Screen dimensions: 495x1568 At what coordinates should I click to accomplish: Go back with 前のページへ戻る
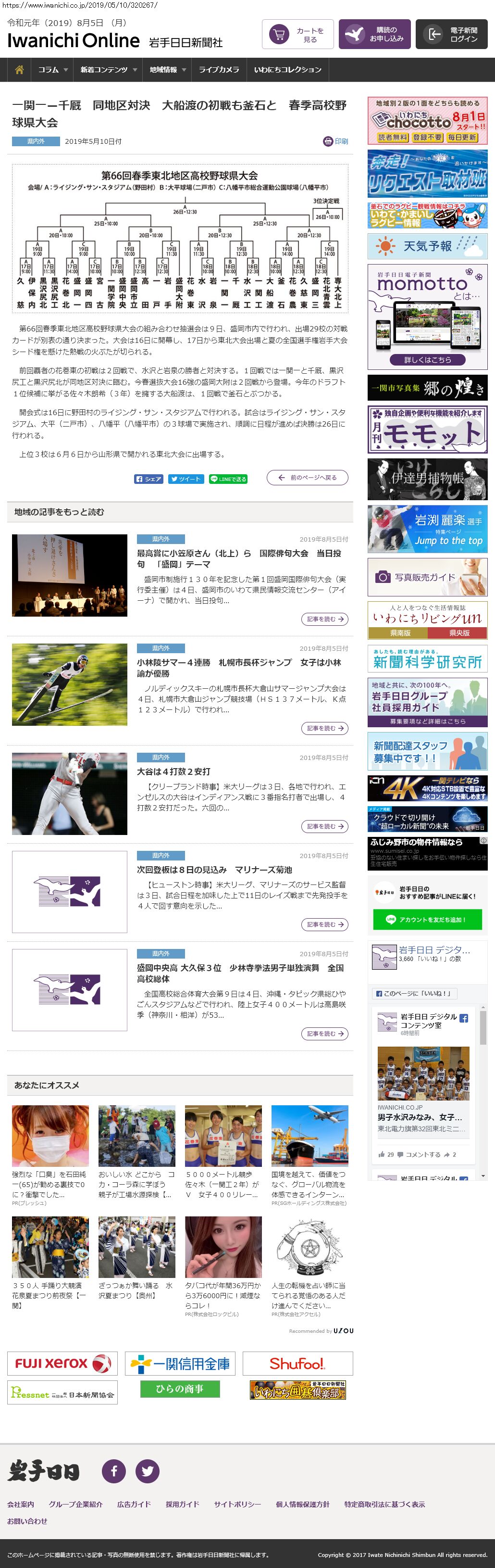[307, 478]
